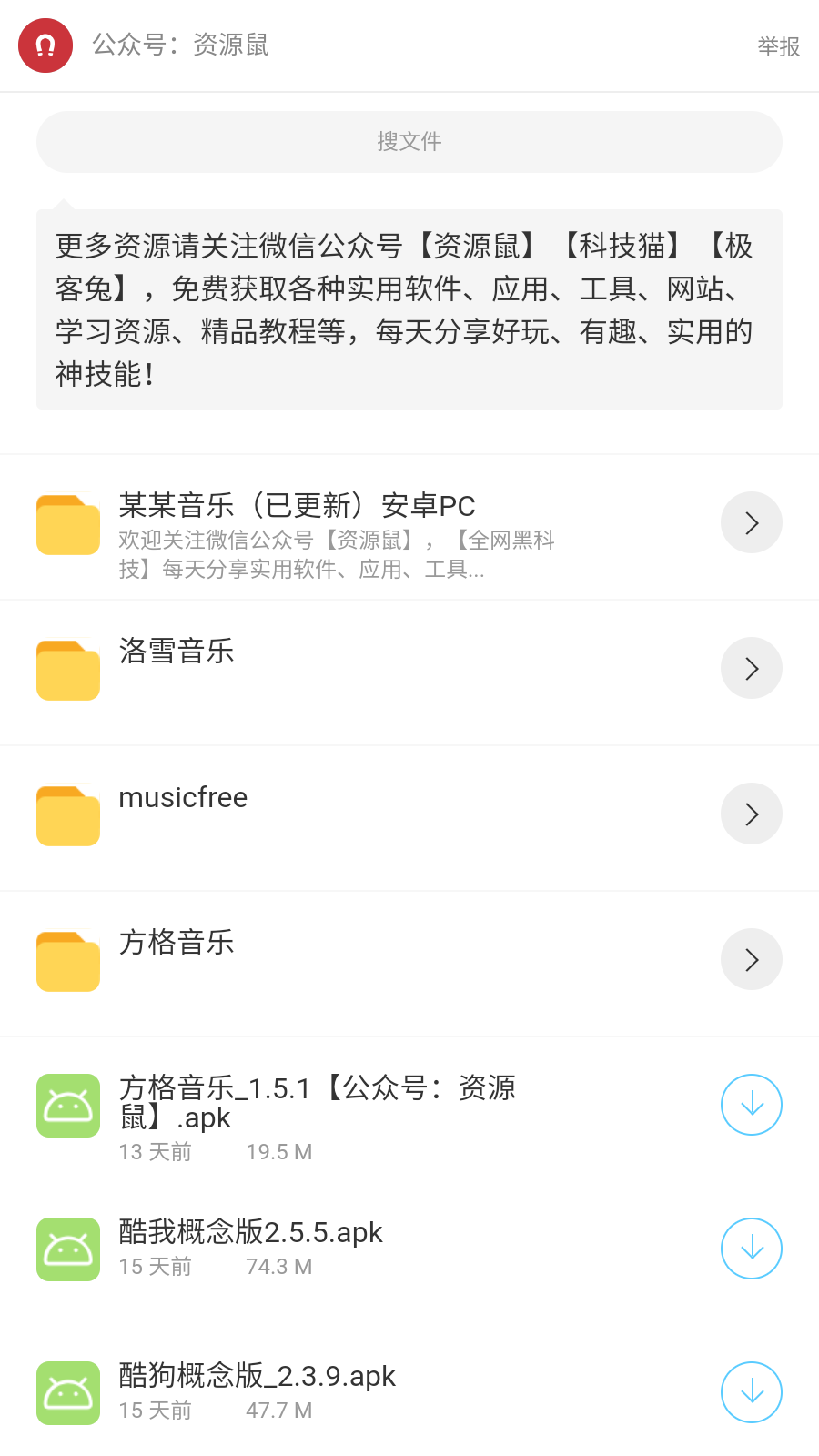Open the 洛雪音乐 folder
Viewport: 819px width, 1456px height.
(751, 668)
